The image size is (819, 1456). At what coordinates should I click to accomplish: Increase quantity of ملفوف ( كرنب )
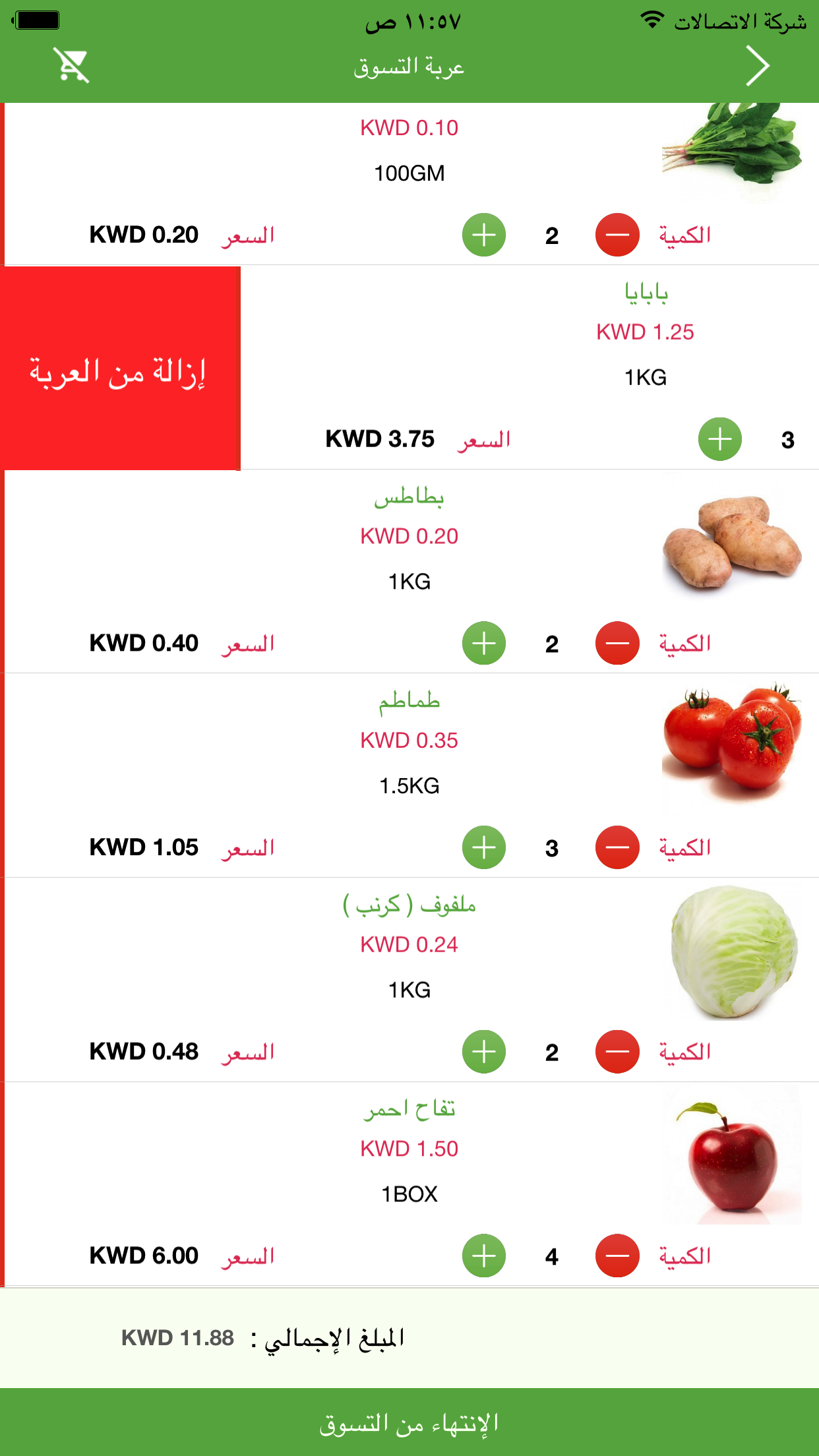coord(483,1052)
